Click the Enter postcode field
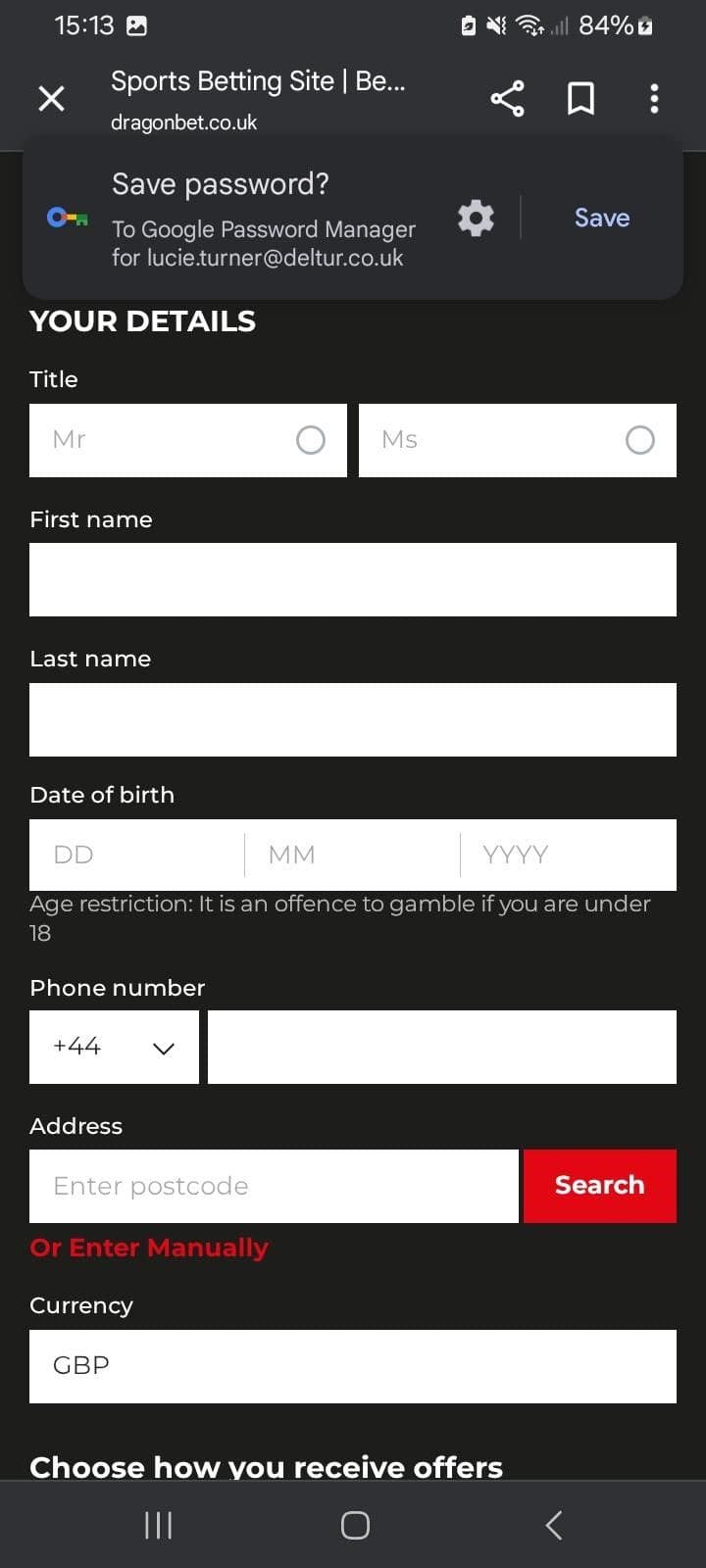Image resolution: width=706 pixels, height=1568 pixels. point(273,1186)
